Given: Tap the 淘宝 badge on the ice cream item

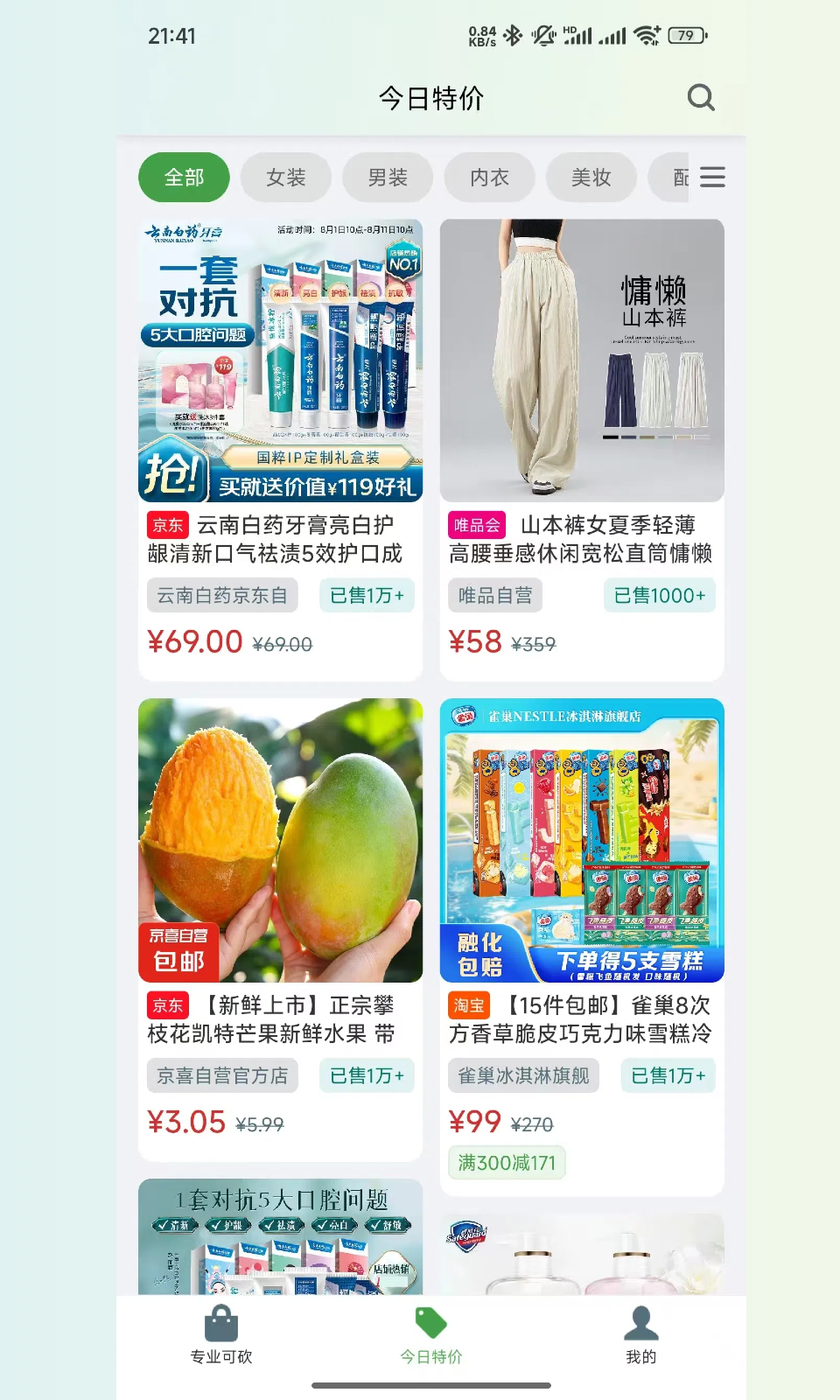Looking at the screenshot, I should tap(470, 1005).
